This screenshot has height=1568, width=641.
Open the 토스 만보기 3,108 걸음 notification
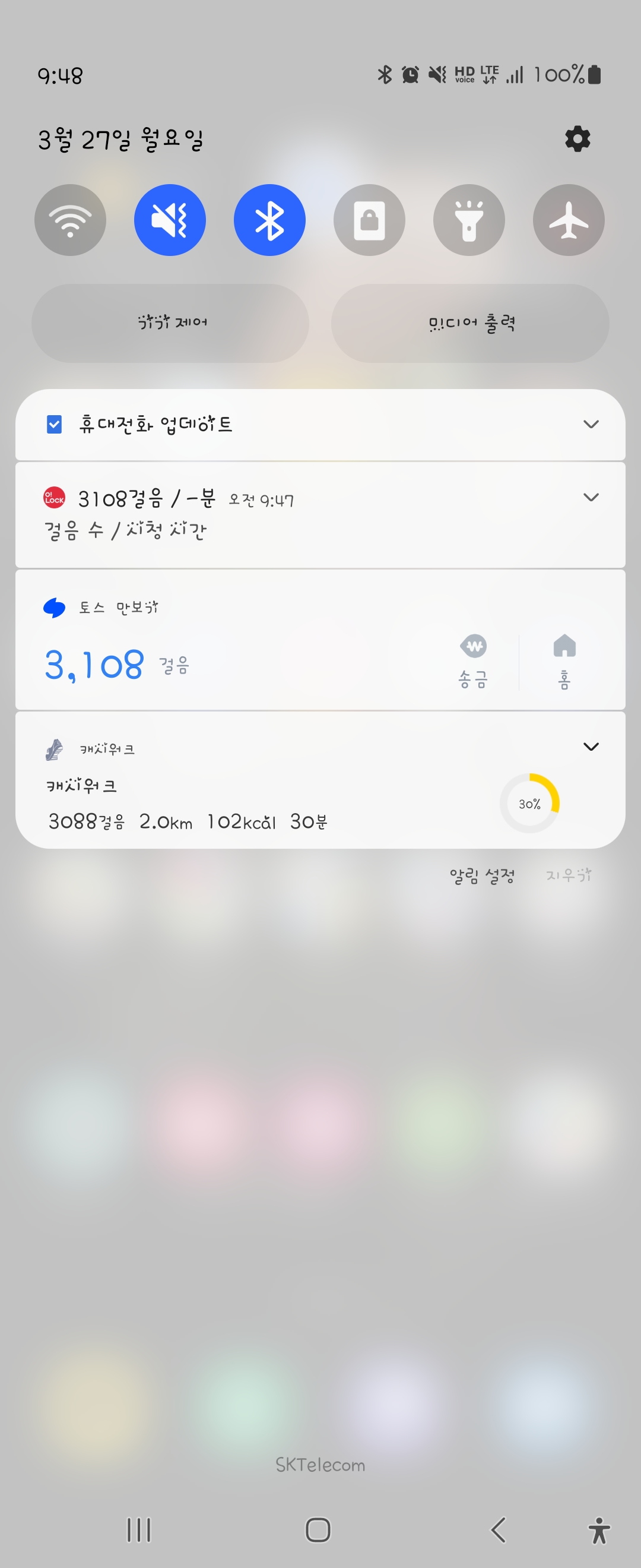[182, 663]
